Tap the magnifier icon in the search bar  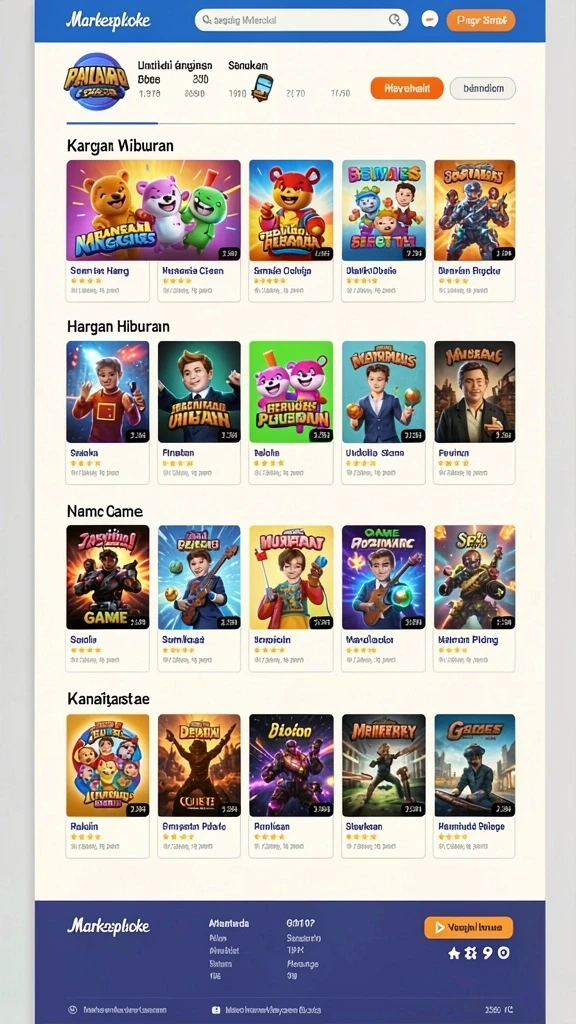[x=395, y=20]
